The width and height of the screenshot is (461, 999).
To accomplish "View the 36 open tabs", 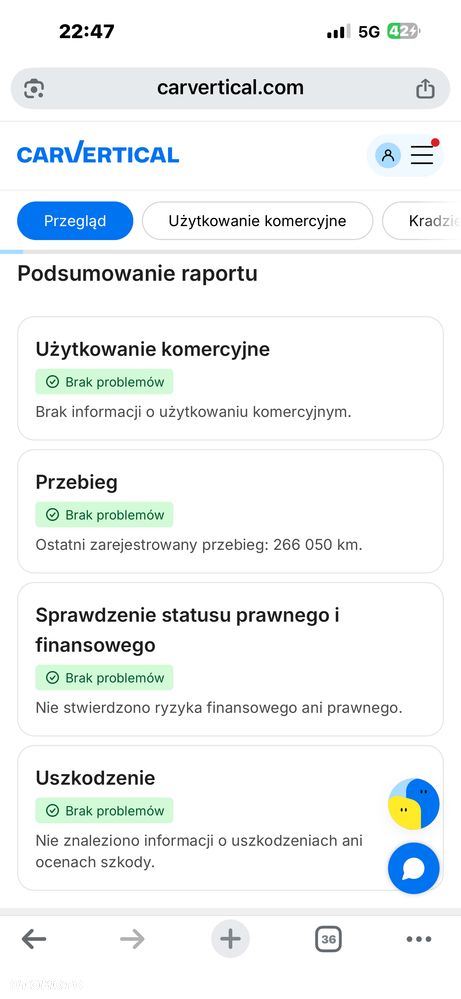I will coord(329,938).
